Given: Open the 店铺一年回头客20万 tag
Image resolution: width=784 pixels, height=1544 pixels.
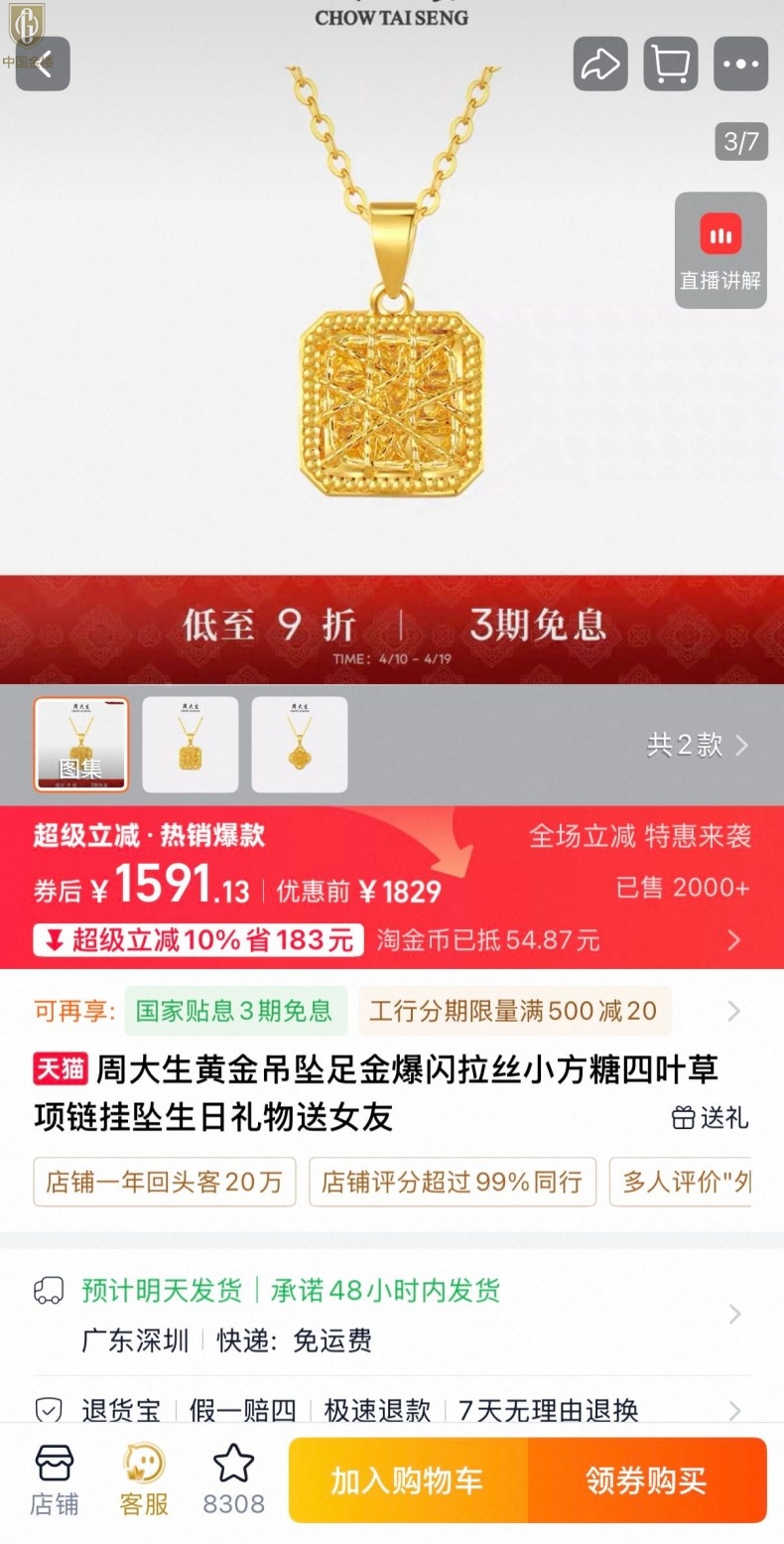Looking at the screenshot, I should point(165,1182).
